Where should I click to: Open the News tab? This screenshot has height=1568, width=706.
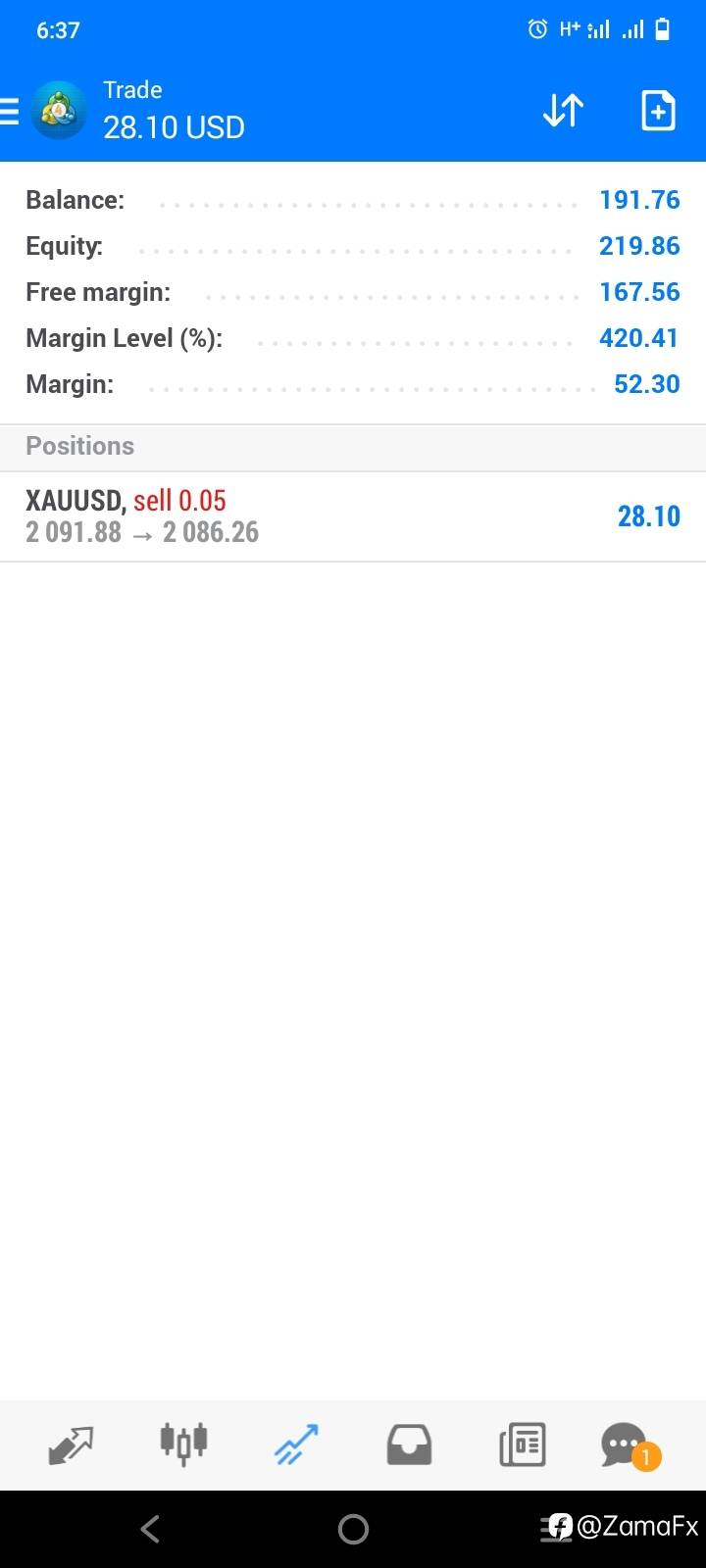click(x=522, y=1445)
